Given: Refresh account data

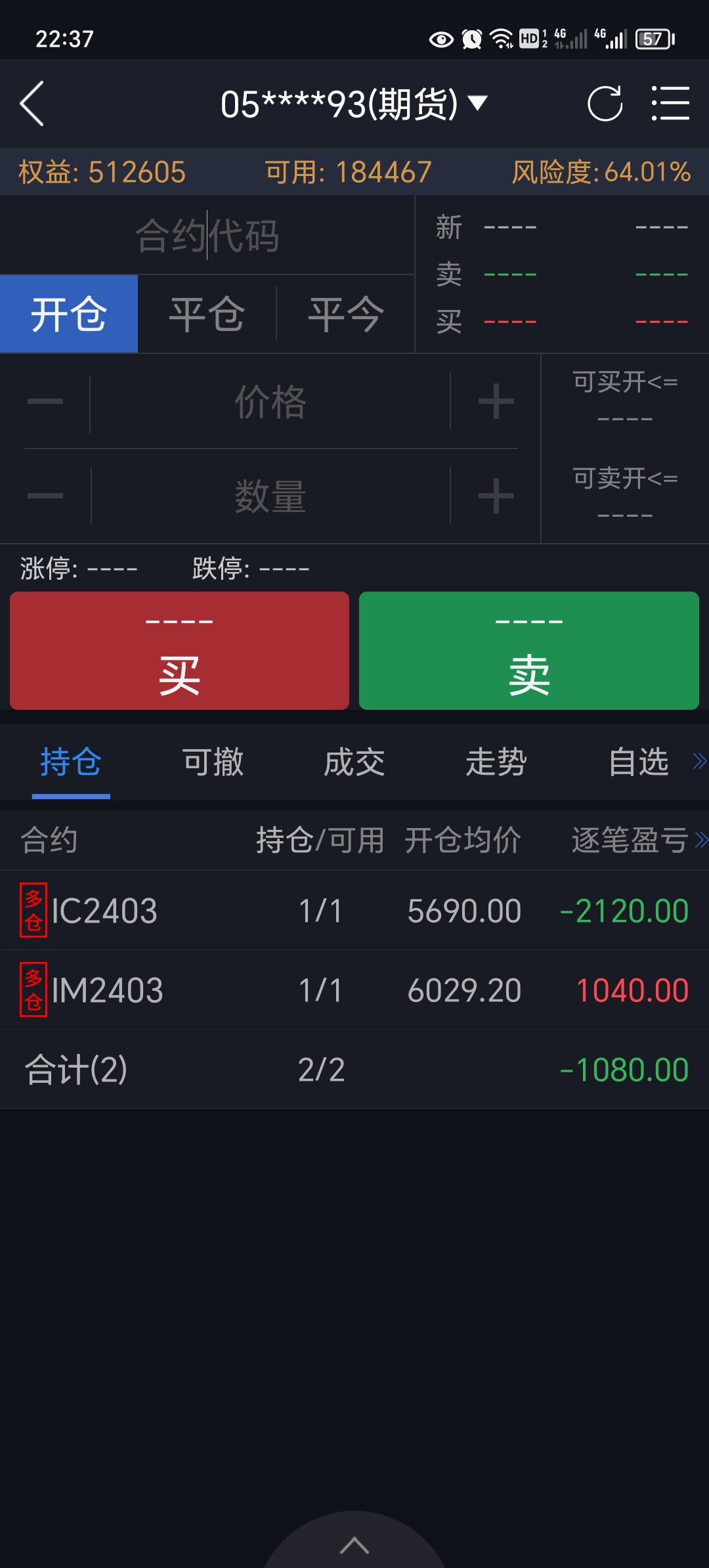Looking at the screenshot, I should [x=604, y=104].
